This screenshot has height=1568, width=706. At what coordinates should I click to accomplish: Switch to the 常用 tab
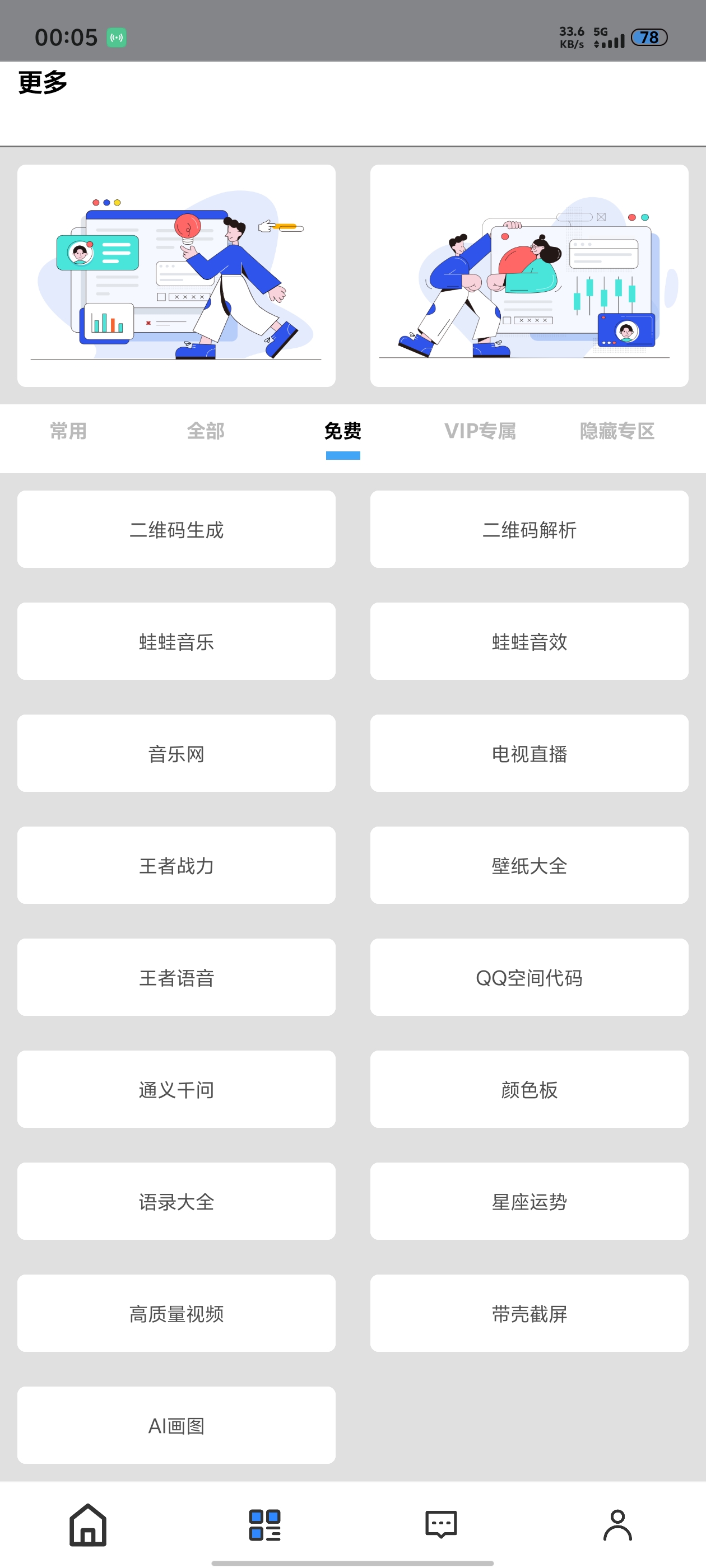pos(68,431)
